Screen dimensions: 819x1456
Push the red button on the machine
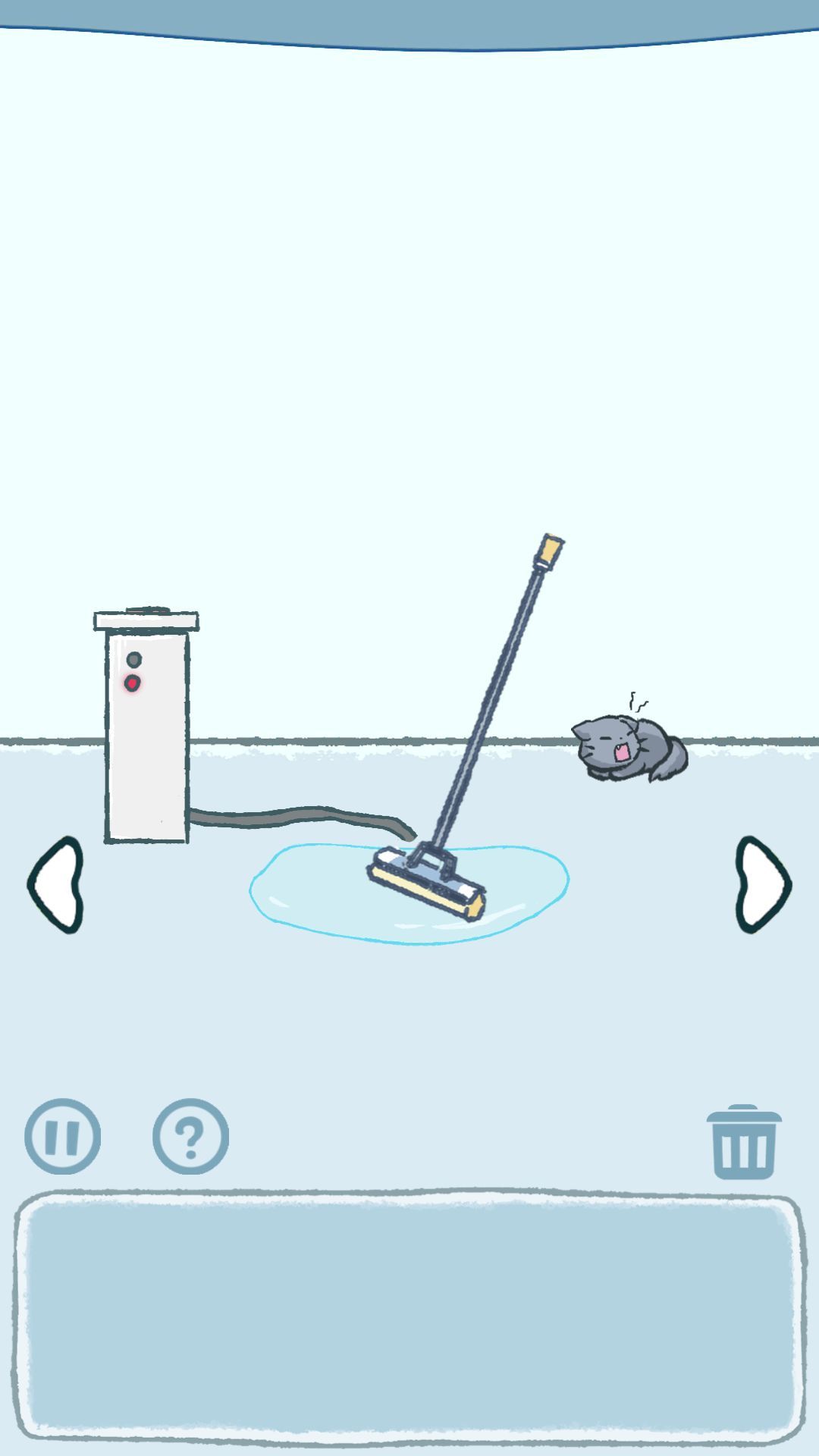tap(133, 683)
